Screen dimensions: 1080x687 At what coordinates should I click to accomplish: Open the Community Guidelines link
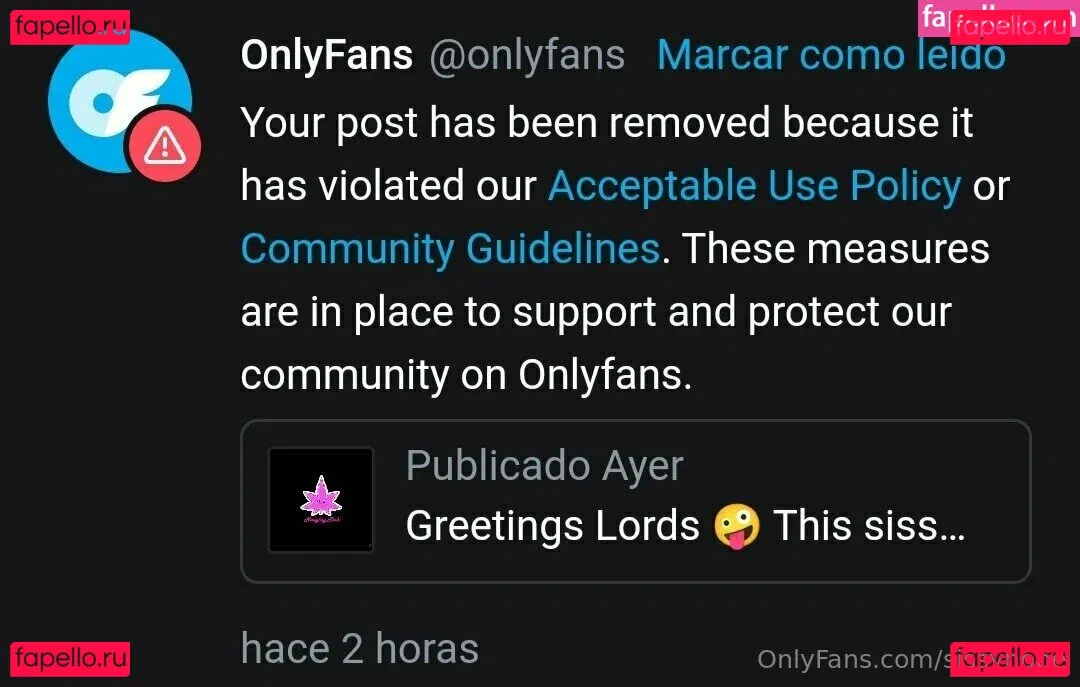point(449,249)
